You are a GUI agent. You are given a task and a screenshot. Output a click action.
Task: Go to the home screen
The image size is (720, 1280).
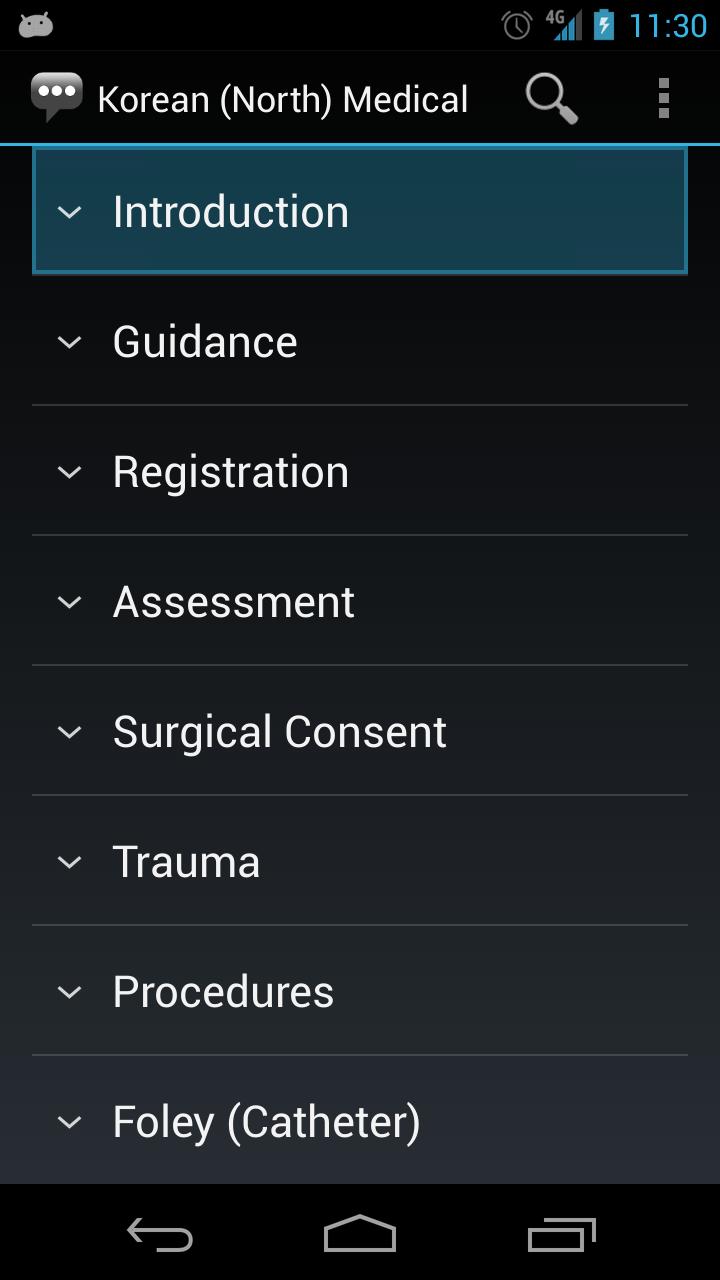point(360,1235)
